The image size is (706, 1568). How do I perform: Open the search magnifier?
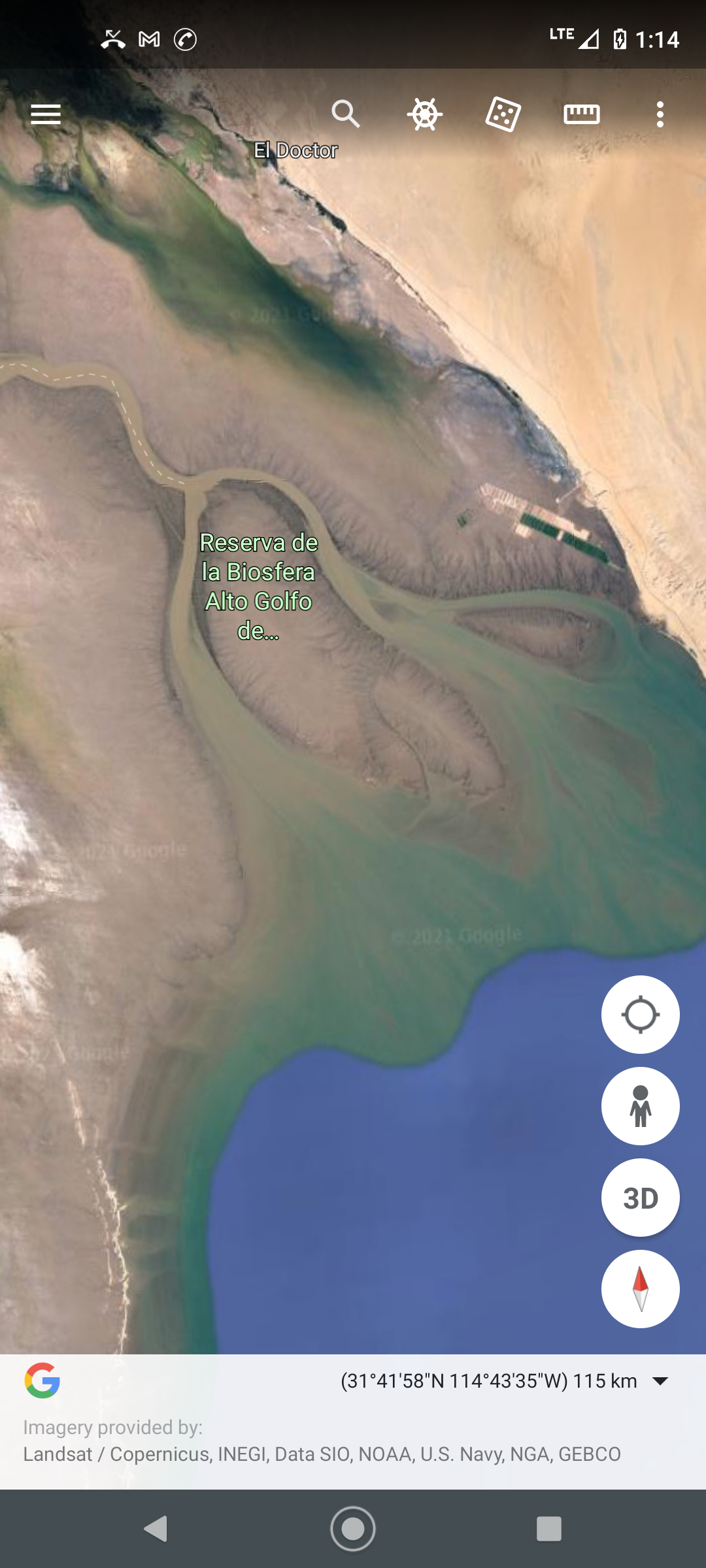tap(345, 114)
